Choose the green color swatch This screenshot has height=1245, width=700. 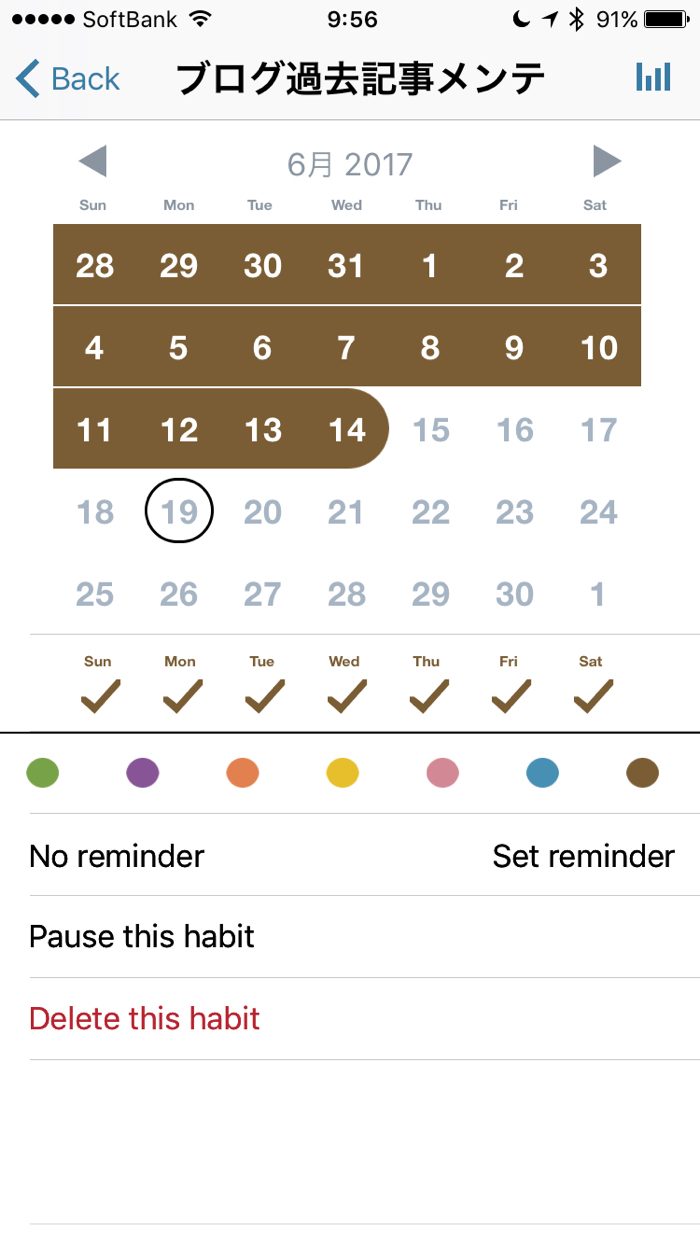[42, 772]
